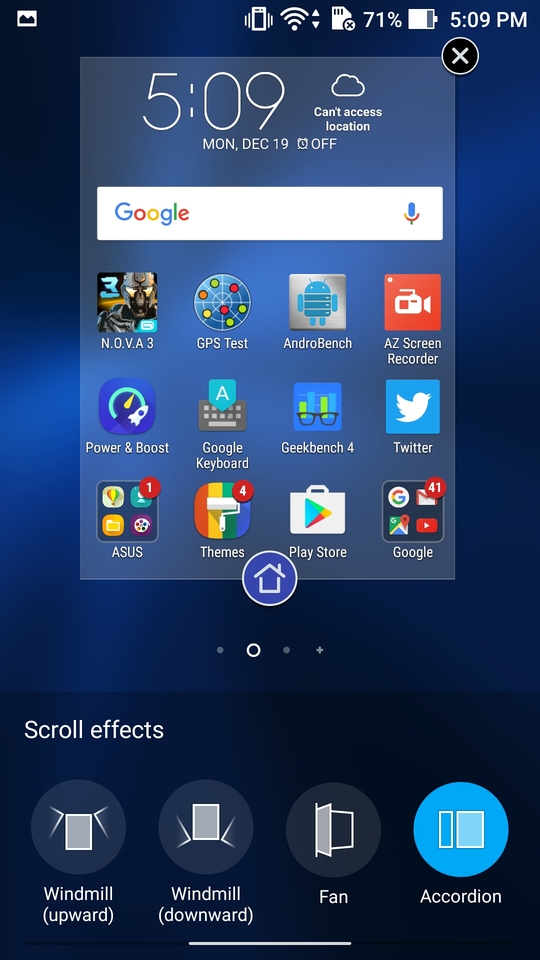Launch the N.O.V.A 3 game
Screen dimensions: 540x960
tap(127, 311)
